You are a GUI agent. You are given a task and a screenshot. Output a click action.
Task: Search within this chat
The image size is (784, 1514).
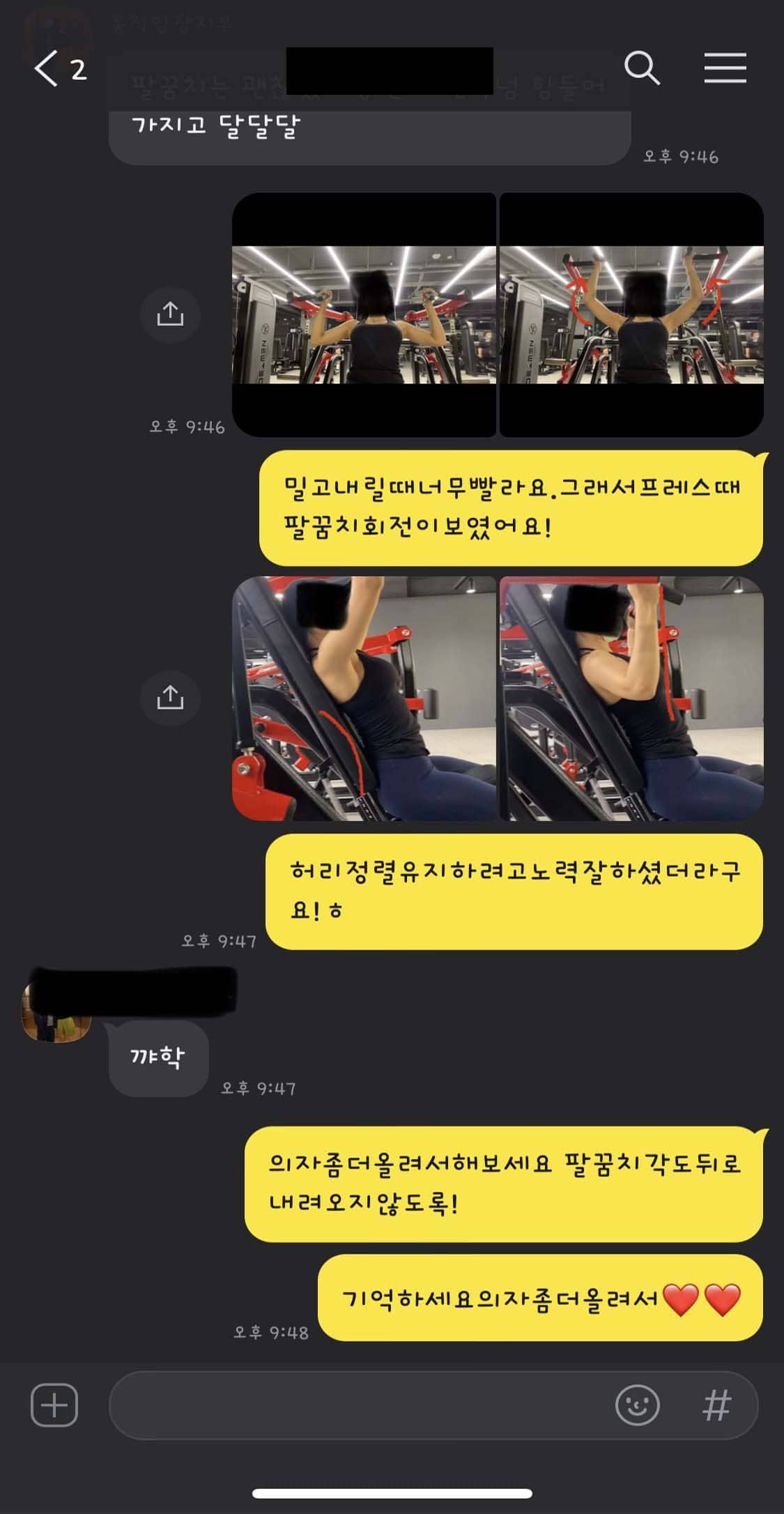click(642, 68)
